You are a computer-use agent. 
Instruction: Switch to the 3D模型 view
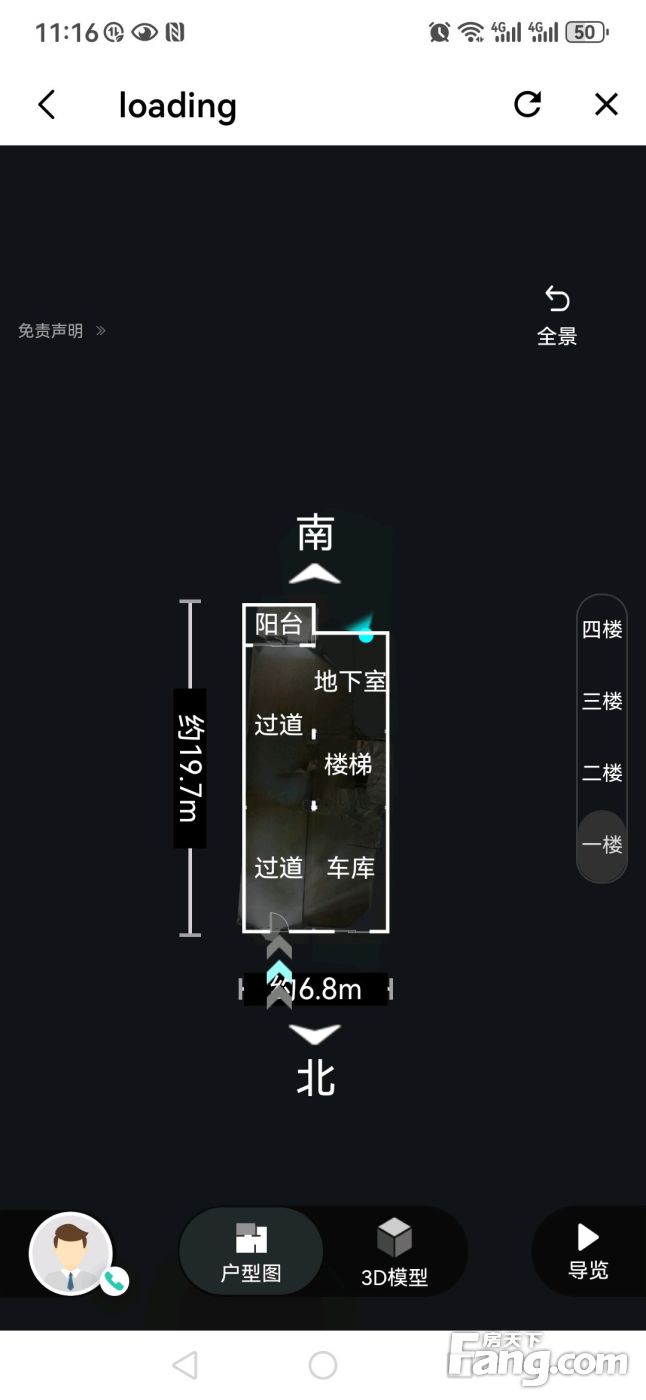394,1252
